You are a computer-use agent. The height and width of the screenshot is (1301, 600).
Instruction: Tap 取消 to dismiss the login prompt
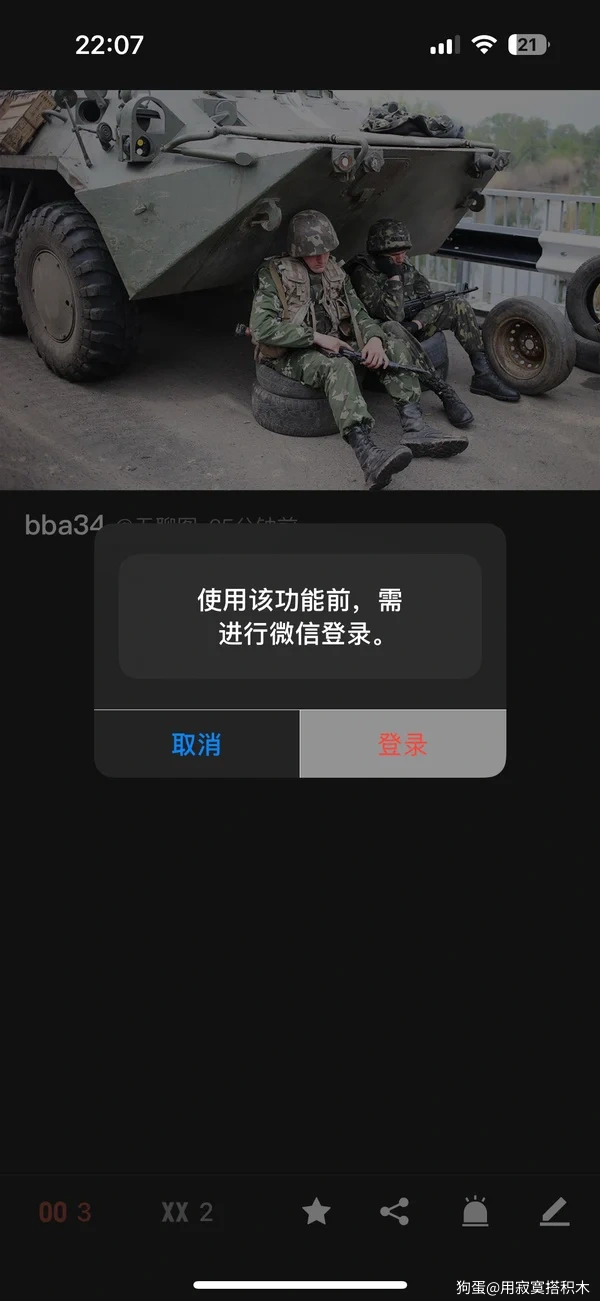[x=196, y=744]
